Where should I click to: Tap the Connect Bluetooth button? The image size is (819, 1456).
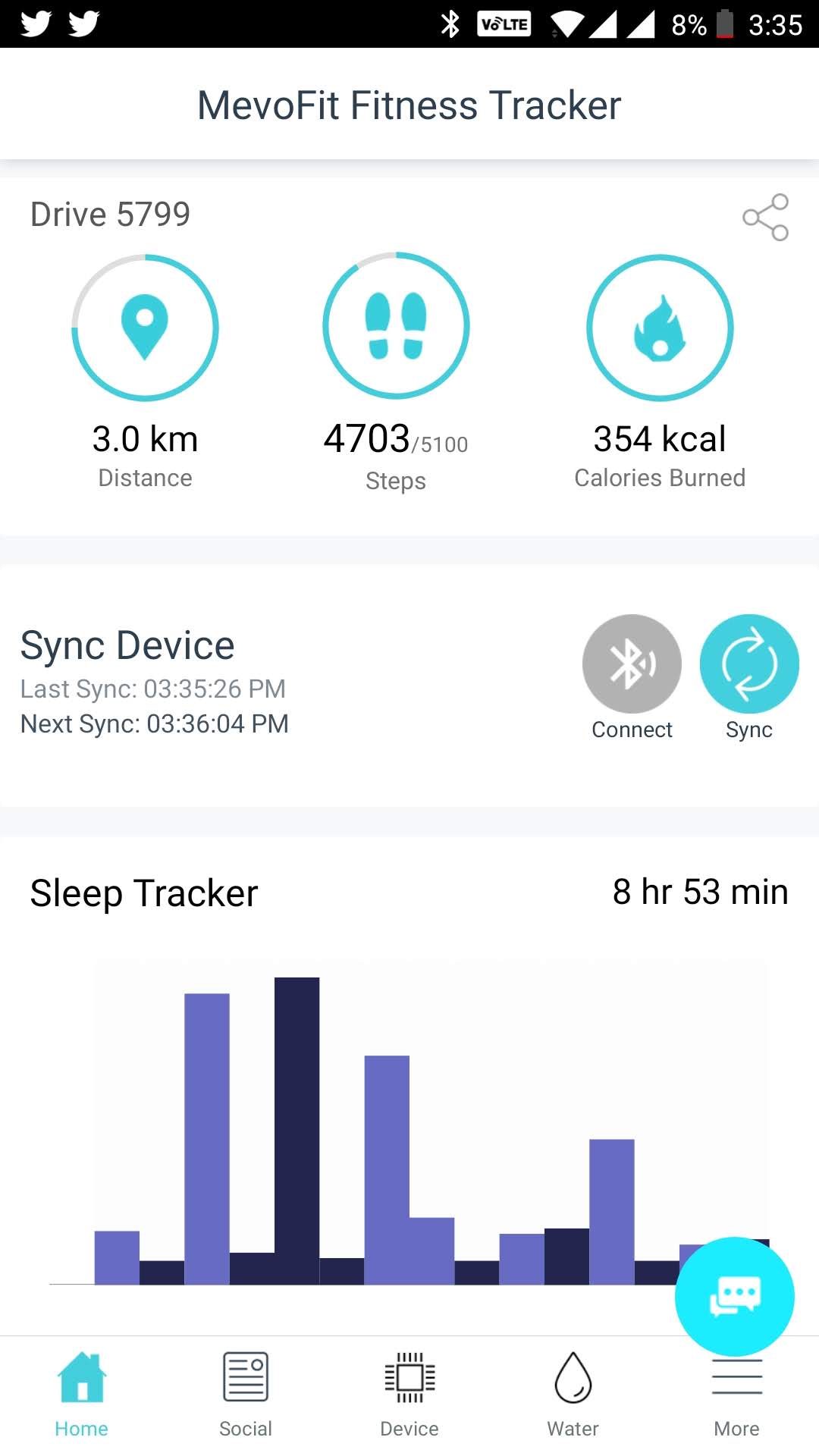pos(632,664)
